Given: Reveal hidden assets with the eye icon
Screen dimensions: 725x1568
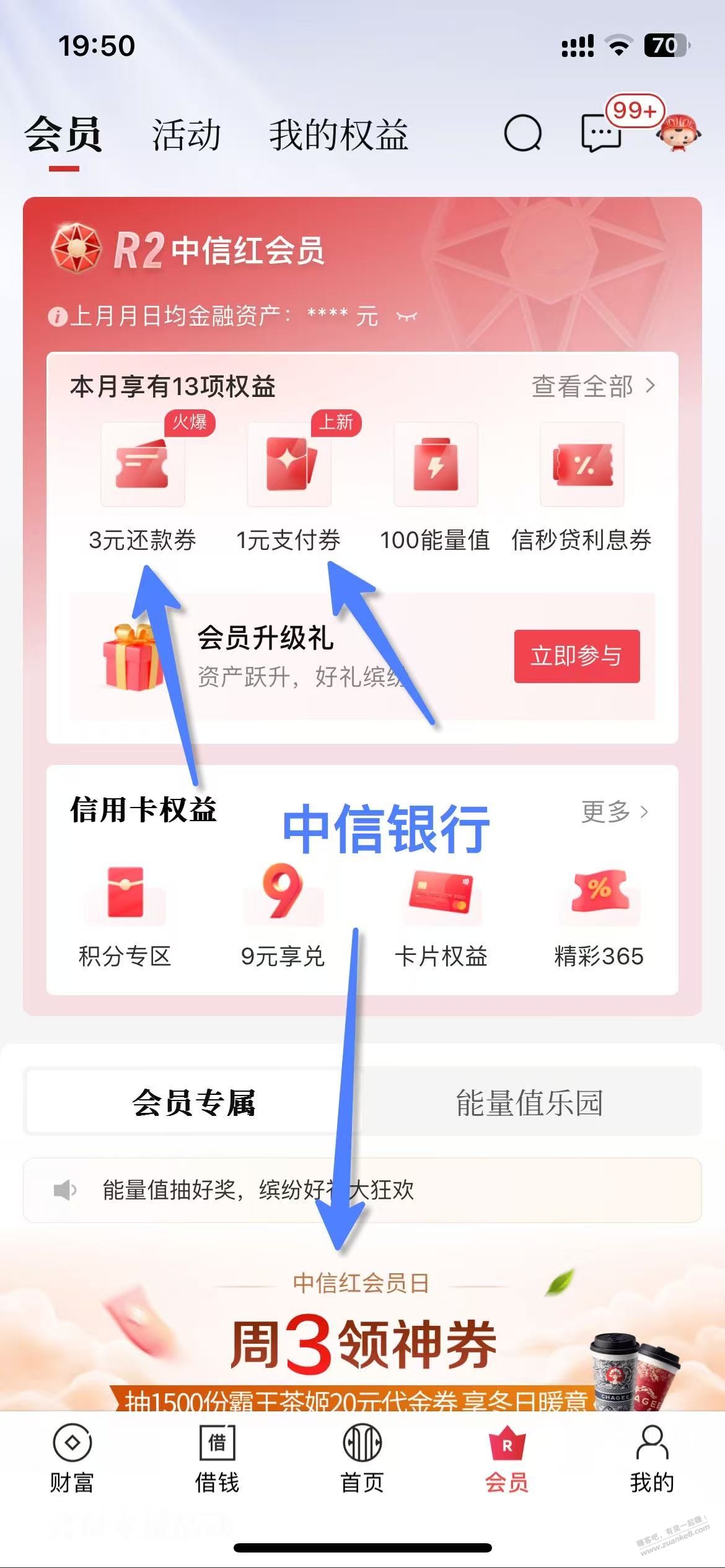Looking at the screenshot, I should [x=406, y=316].
